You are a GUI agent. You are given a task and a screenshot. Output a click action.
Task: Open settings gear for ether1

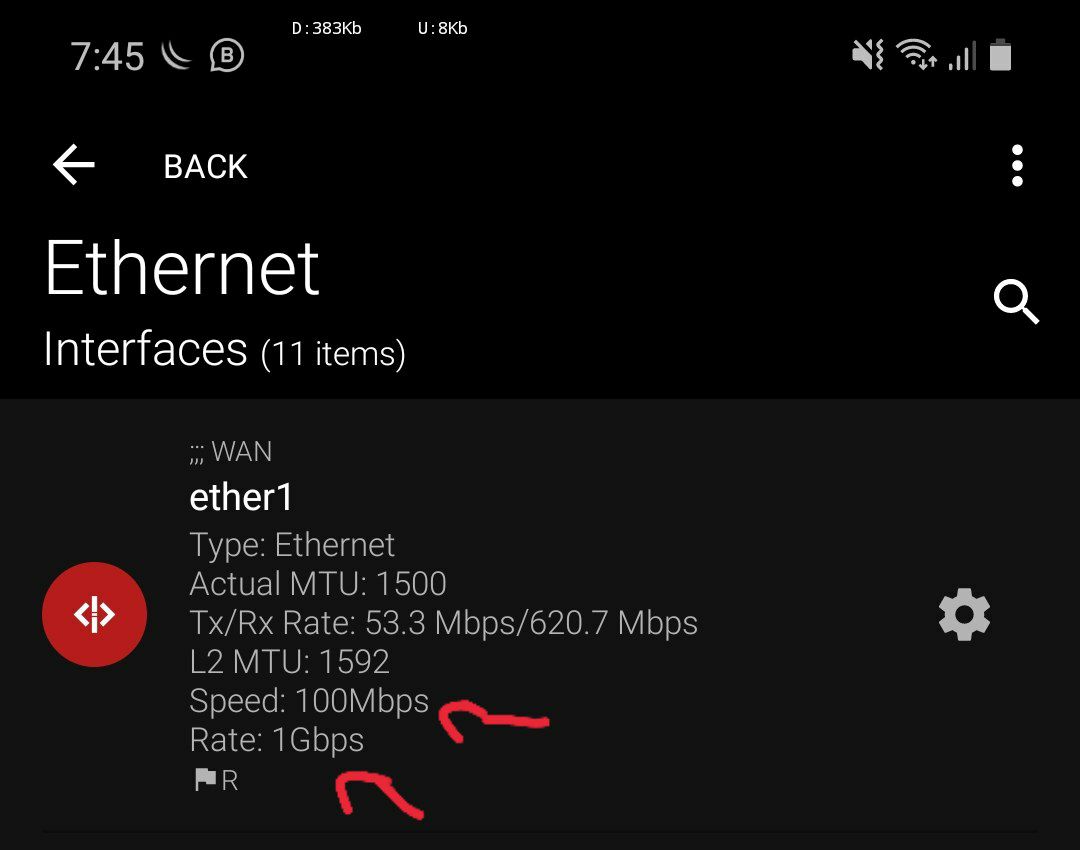964,614
